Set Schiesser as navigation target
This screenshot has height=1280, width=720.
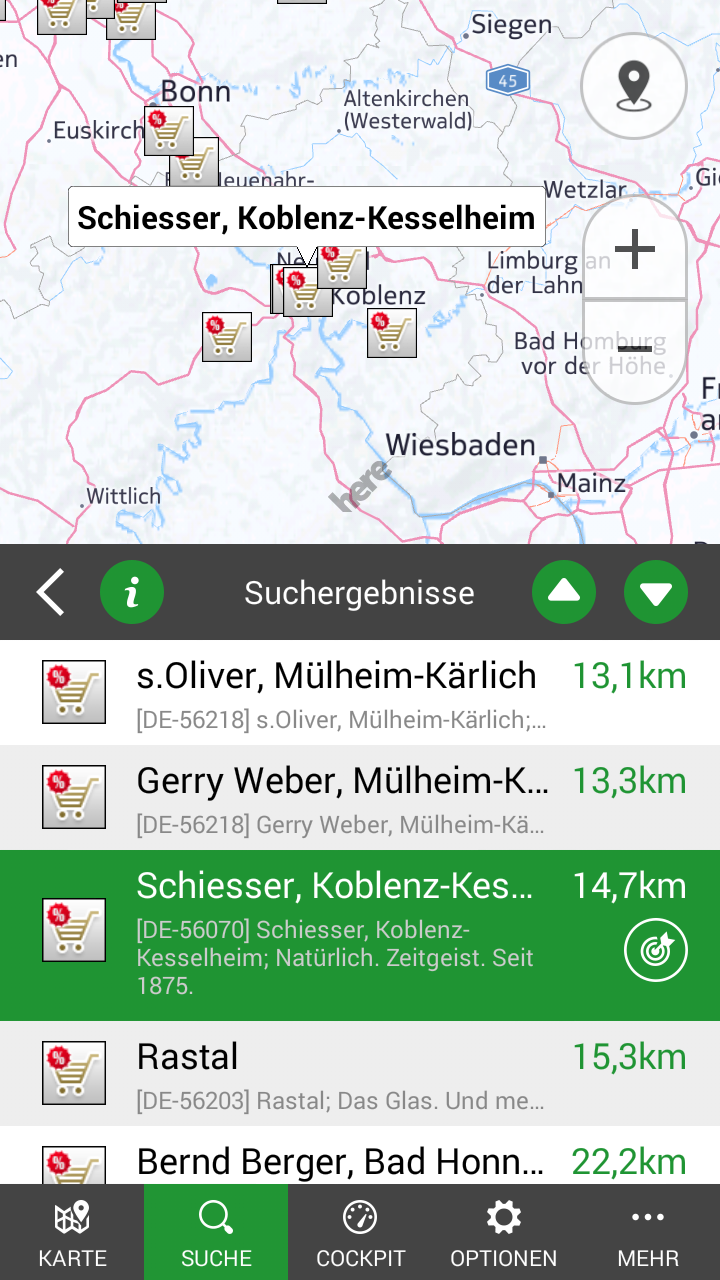tap(656, 950)
